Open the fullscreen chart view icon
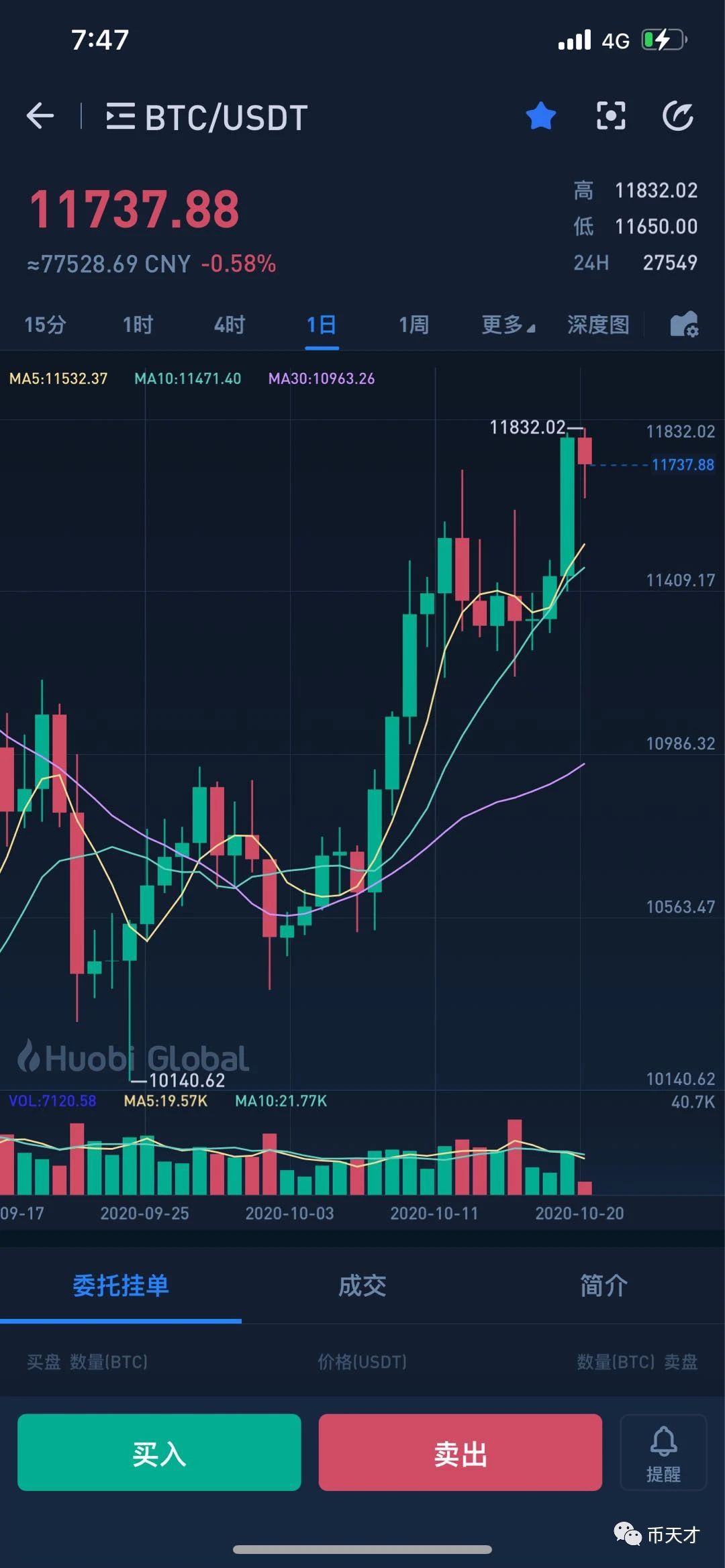Viewport: 725px width, 1568px height. 611,116
